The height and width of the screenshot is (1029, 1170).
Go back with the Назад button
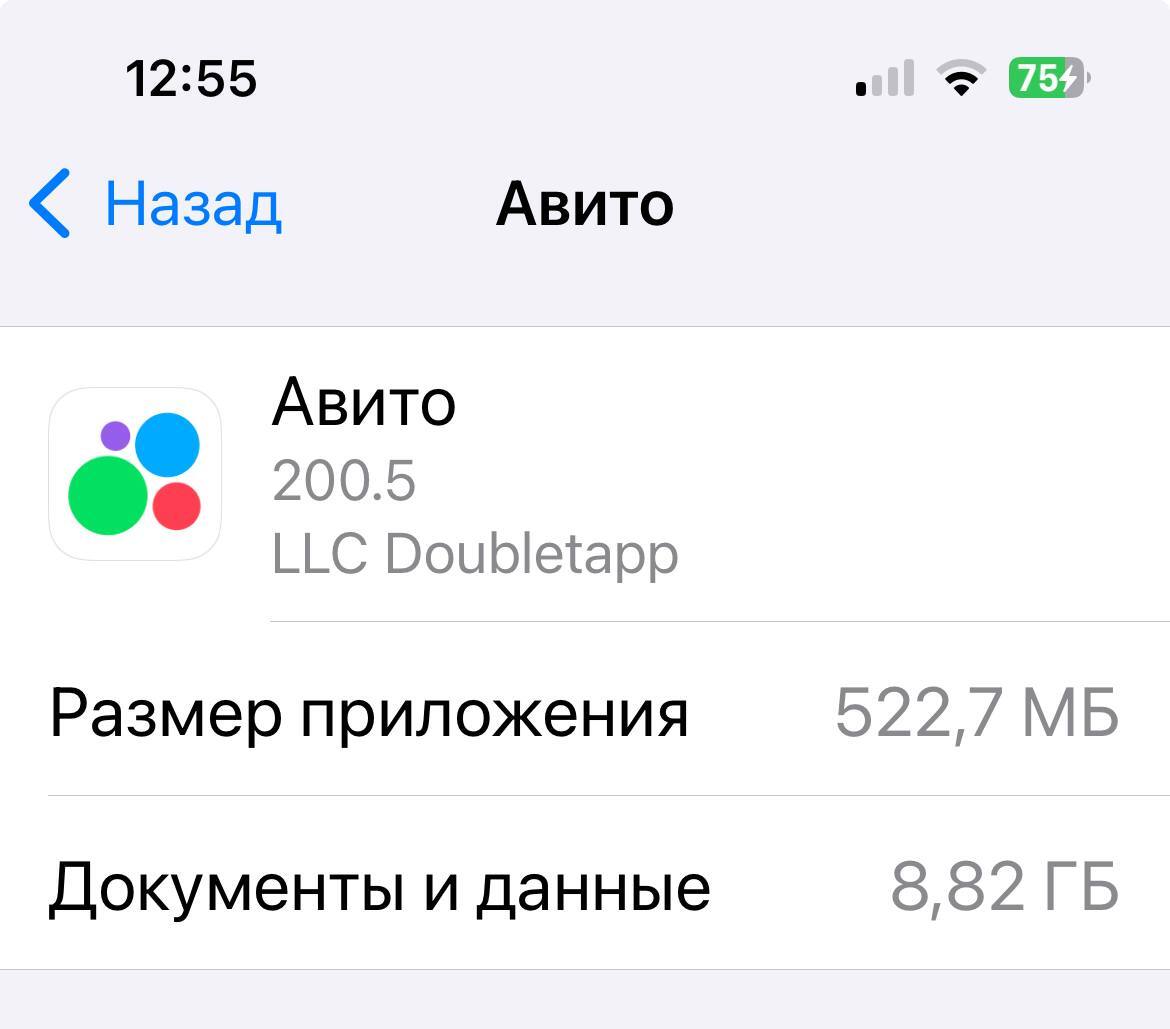click(x=157, y=204)
